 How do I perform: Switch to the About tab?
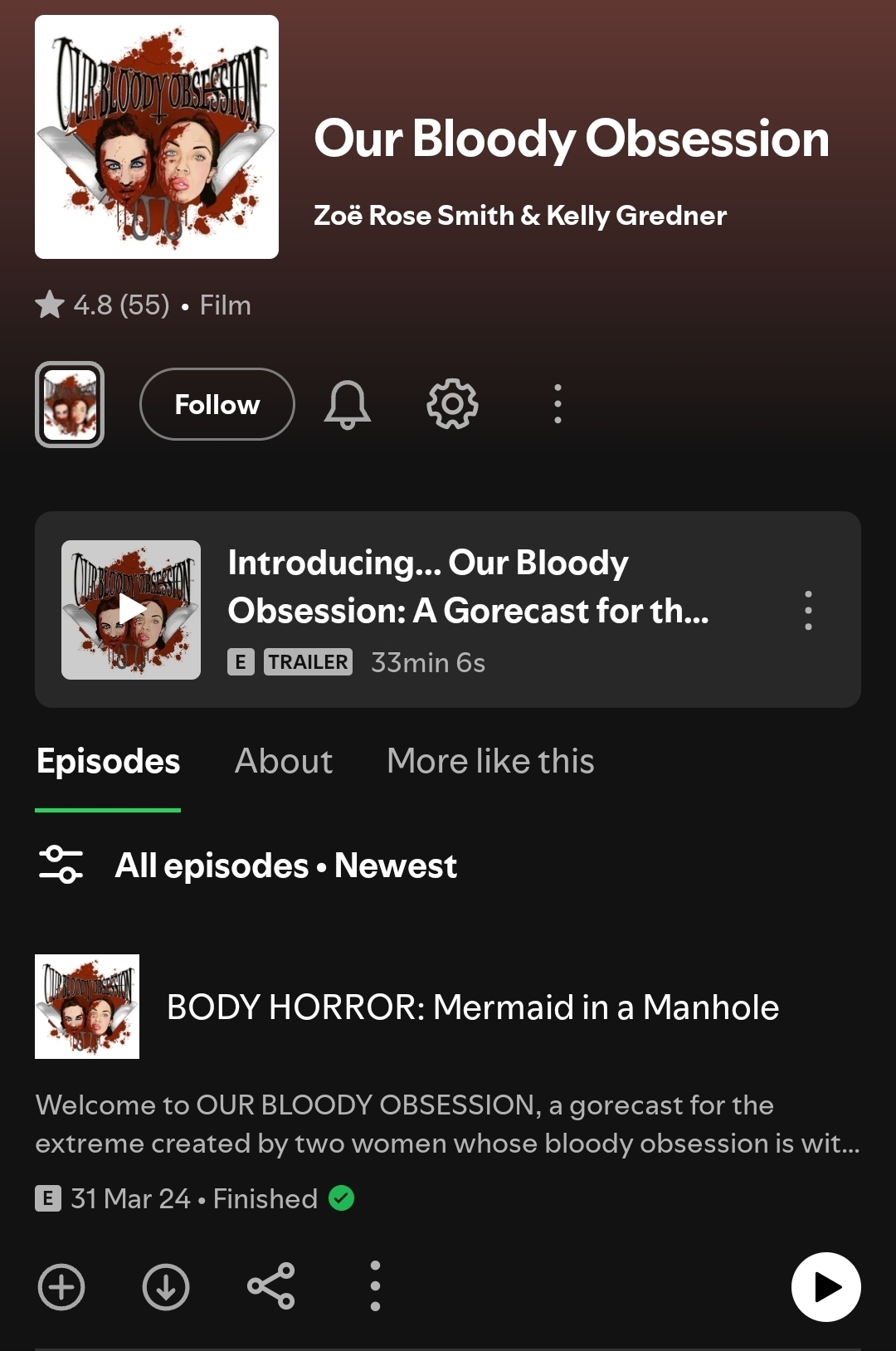[284, 761]
